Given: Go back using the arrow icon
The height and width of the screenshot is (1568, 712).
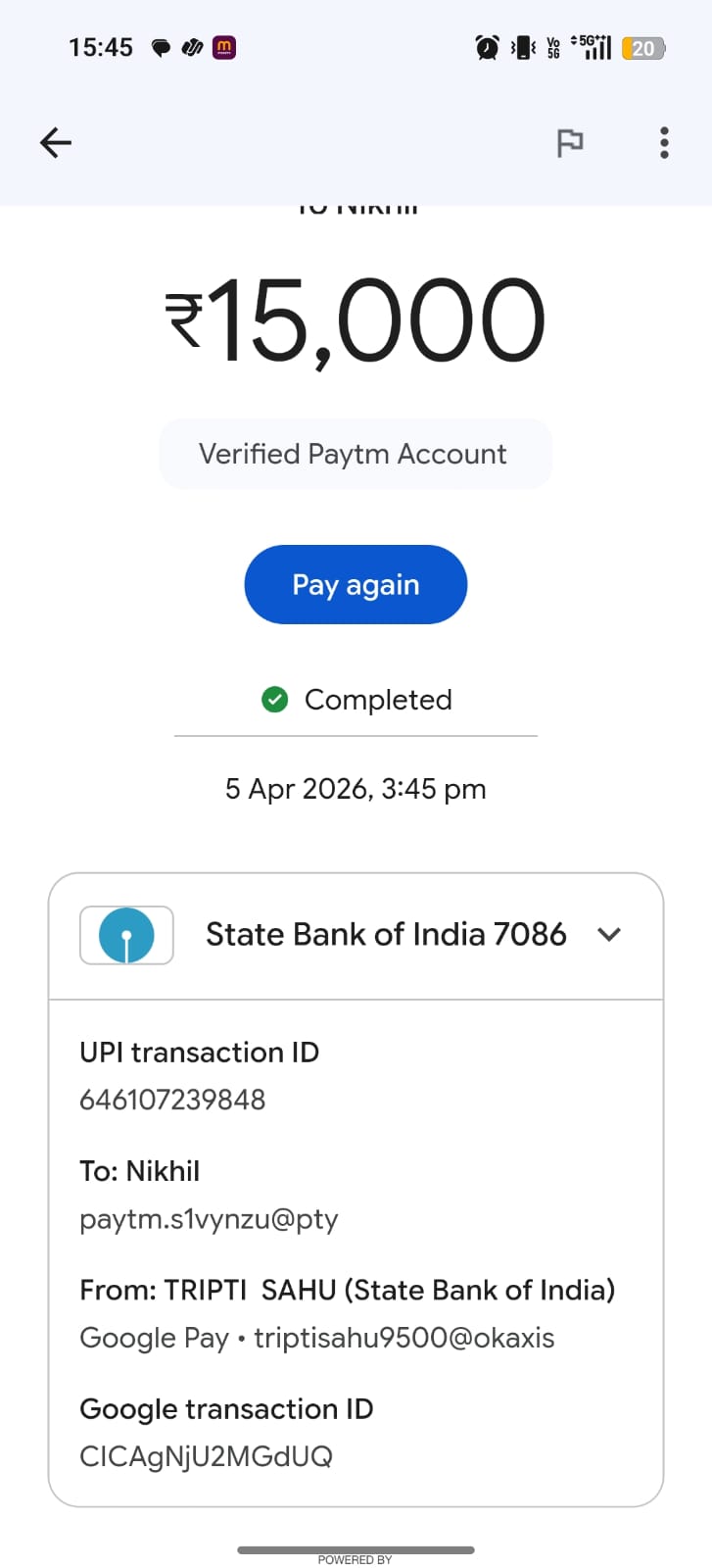Looking at the screenshot, I should (x=56, y=143).
